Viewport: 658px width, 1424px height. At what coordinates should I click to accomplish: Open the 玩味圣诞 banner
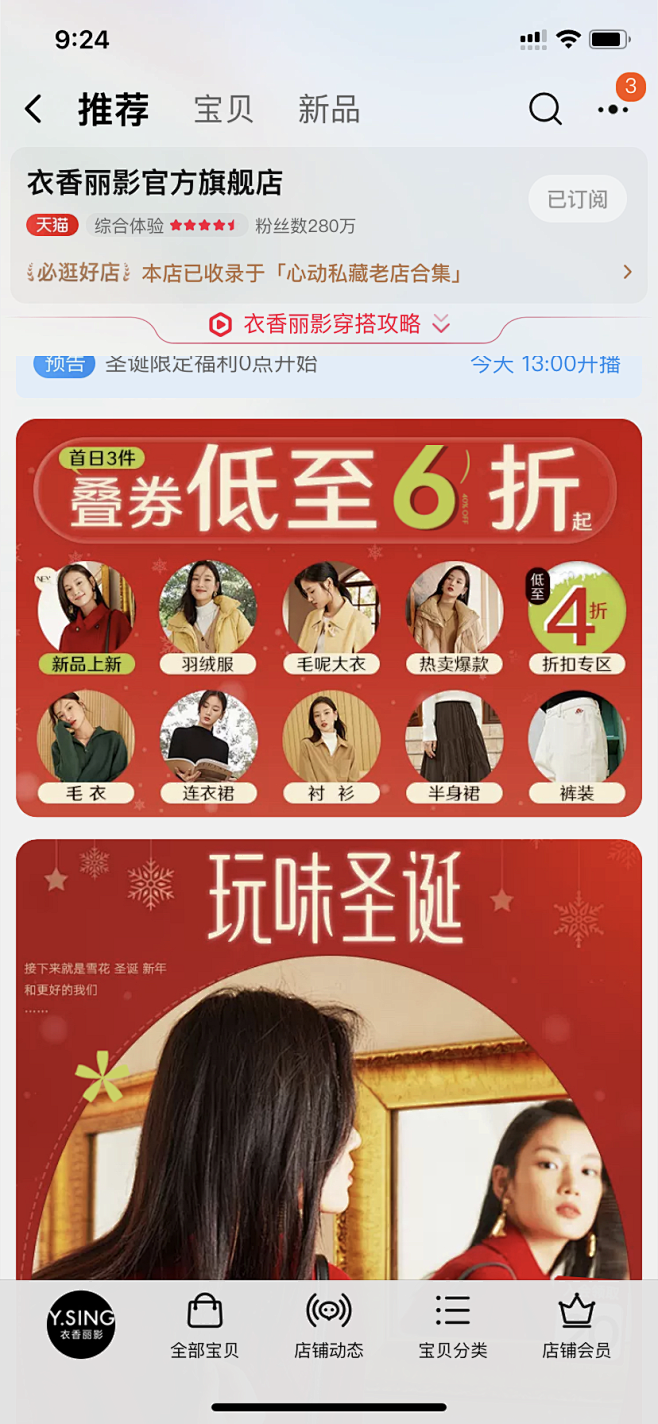coord(329,1059)
